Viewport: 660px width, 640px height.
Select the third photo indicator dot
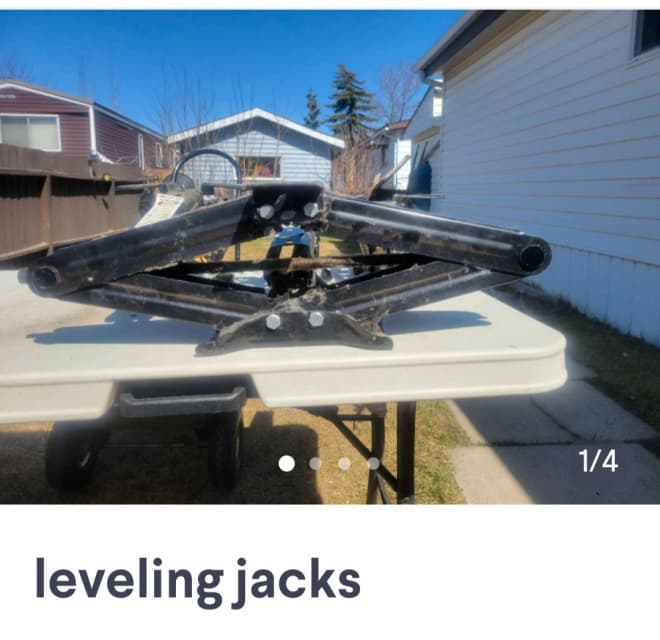coord(344,463)
